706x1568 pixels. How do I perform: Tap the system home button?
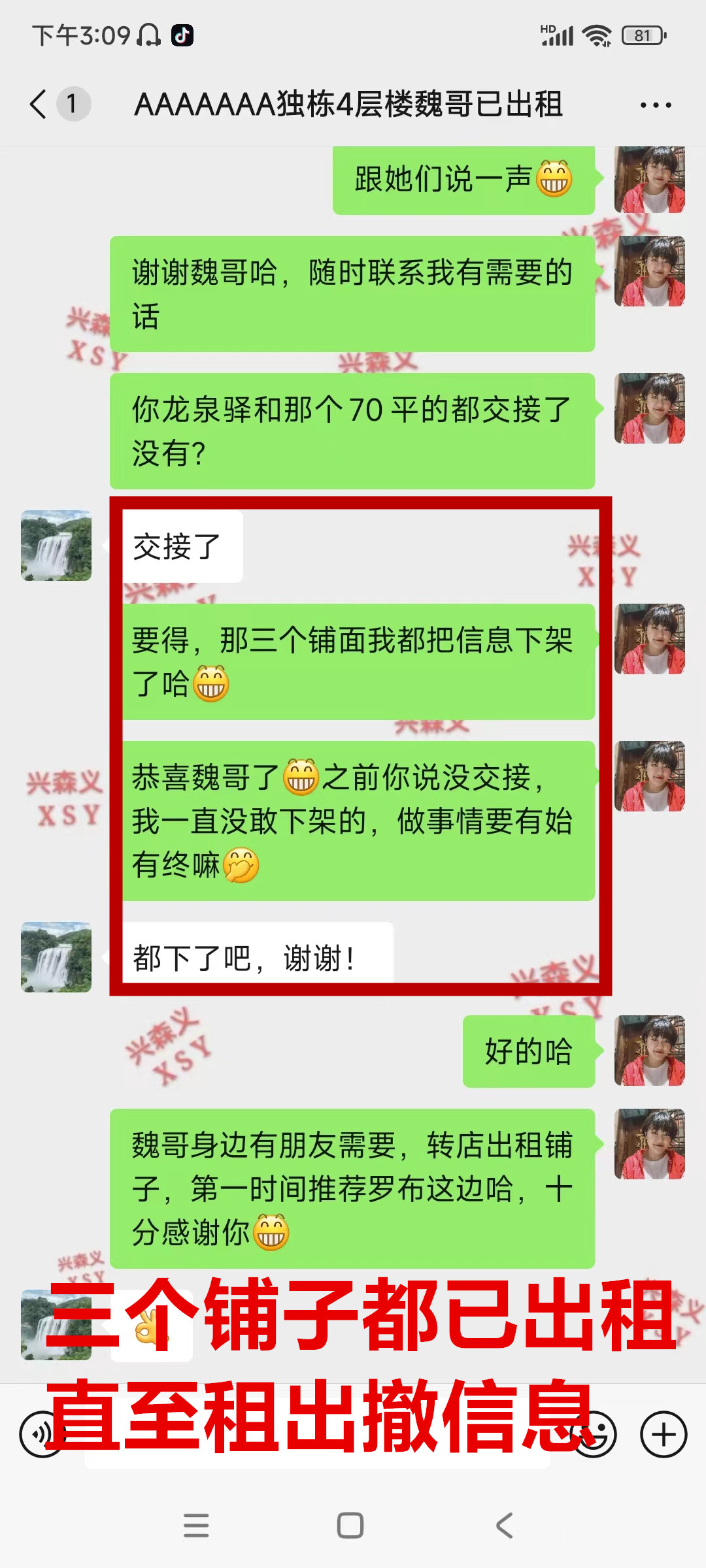350,1526
